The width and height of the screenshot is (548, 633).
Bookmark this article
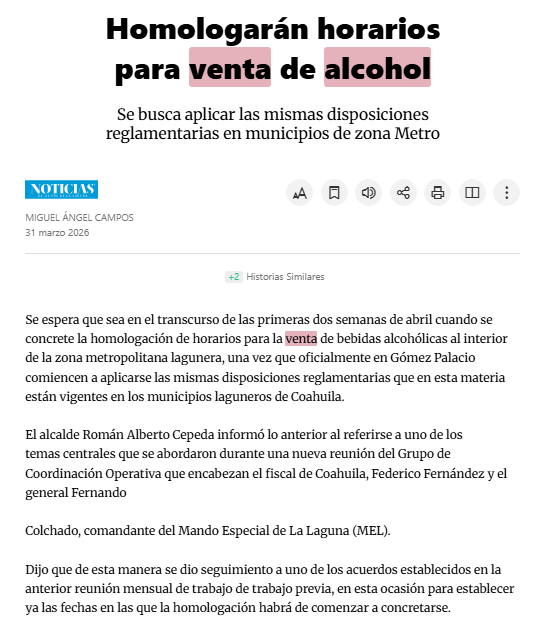[334, 193]
